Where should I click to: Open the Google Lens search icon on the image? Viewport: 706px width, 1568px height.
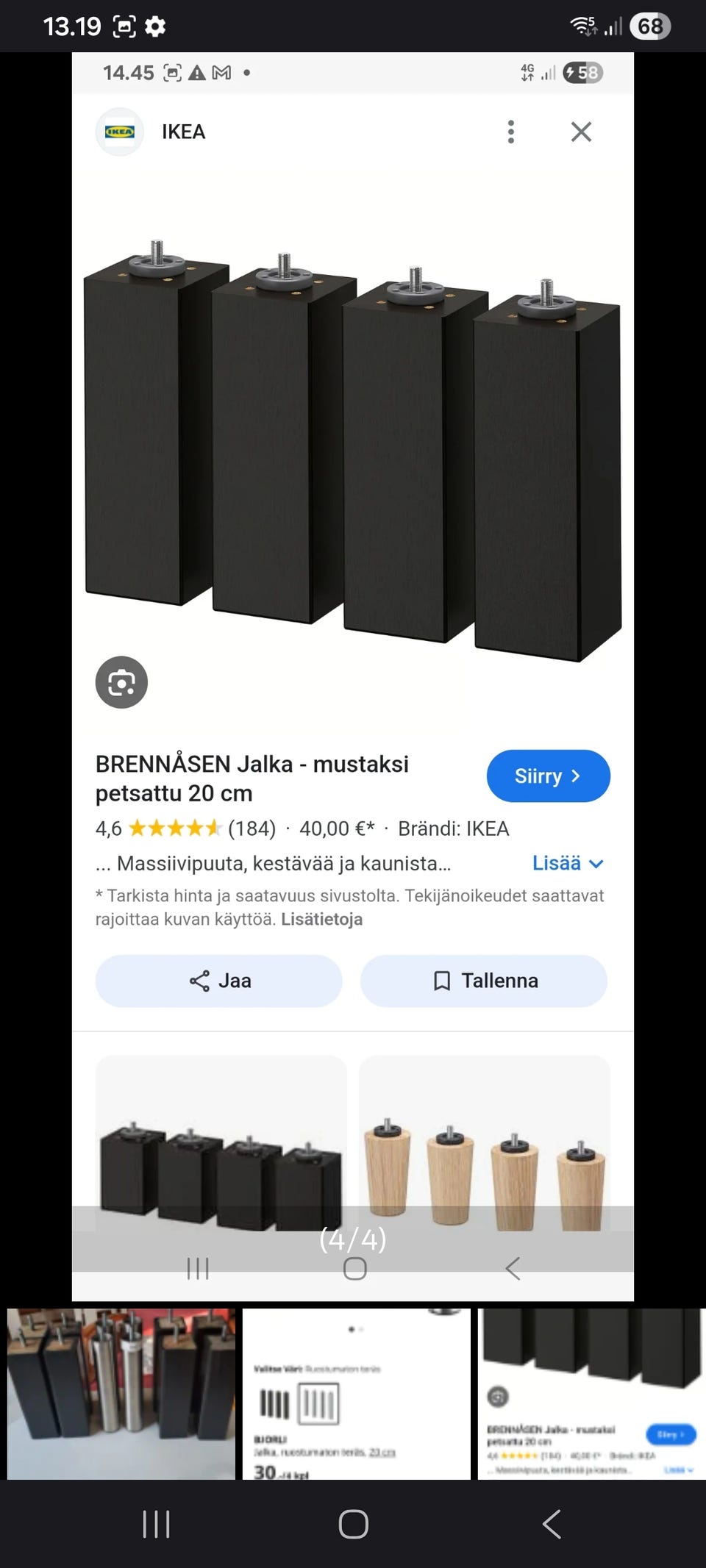122,682
